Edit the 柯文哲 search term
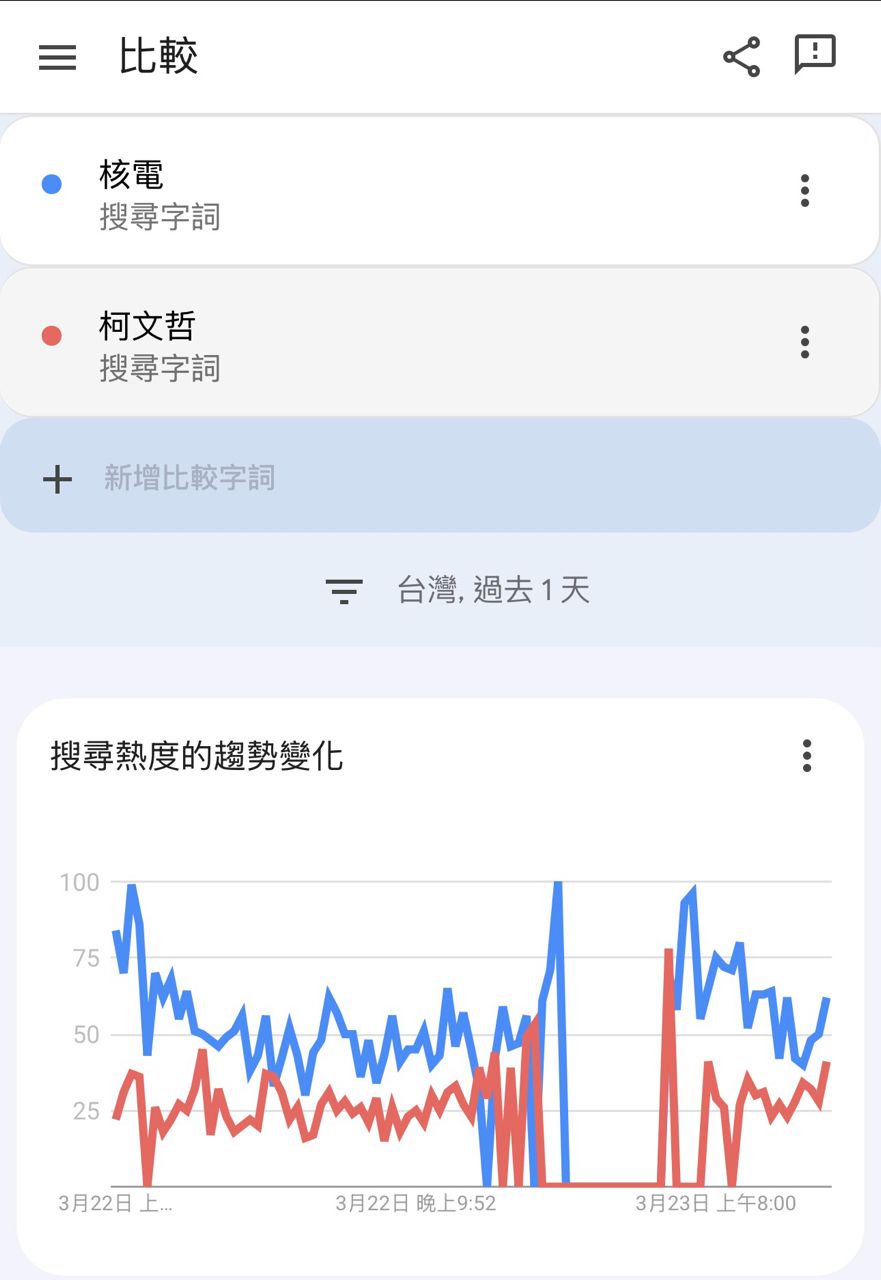The height and width of the screenshot is (1280, 881). [160, 345]
